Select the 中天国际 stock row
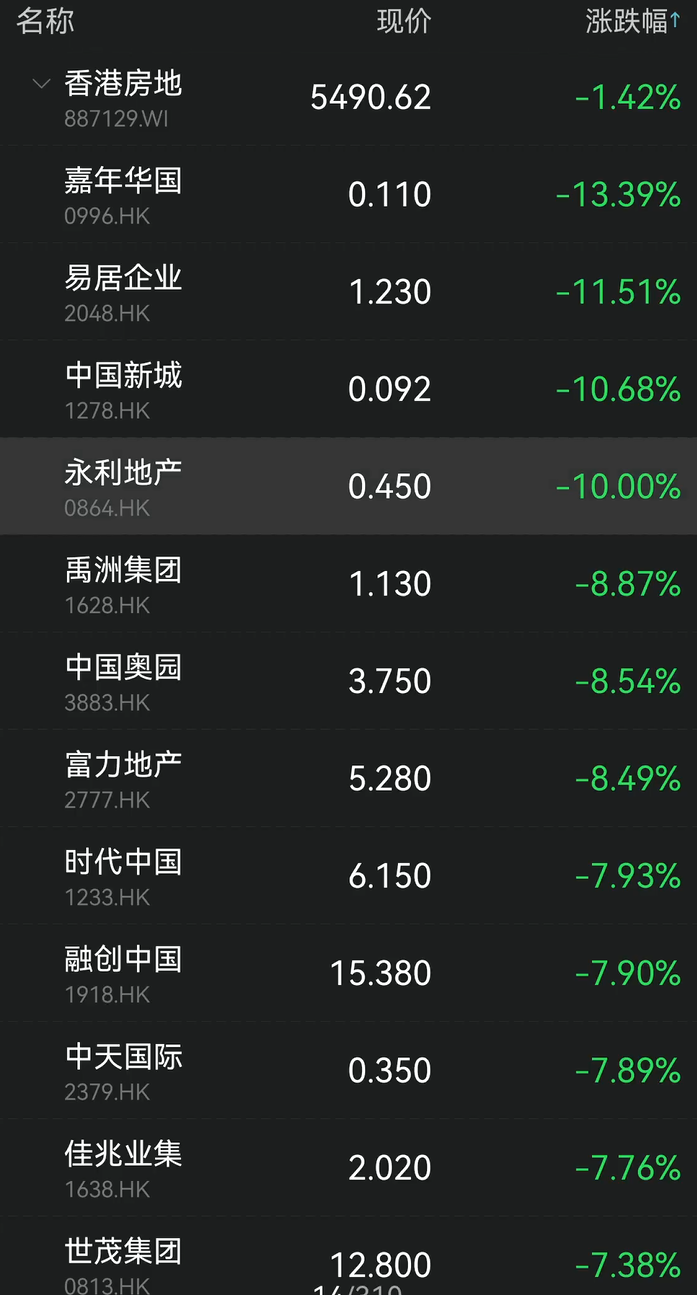This screenshot has width=697, height=1295. pos(348,1070)
